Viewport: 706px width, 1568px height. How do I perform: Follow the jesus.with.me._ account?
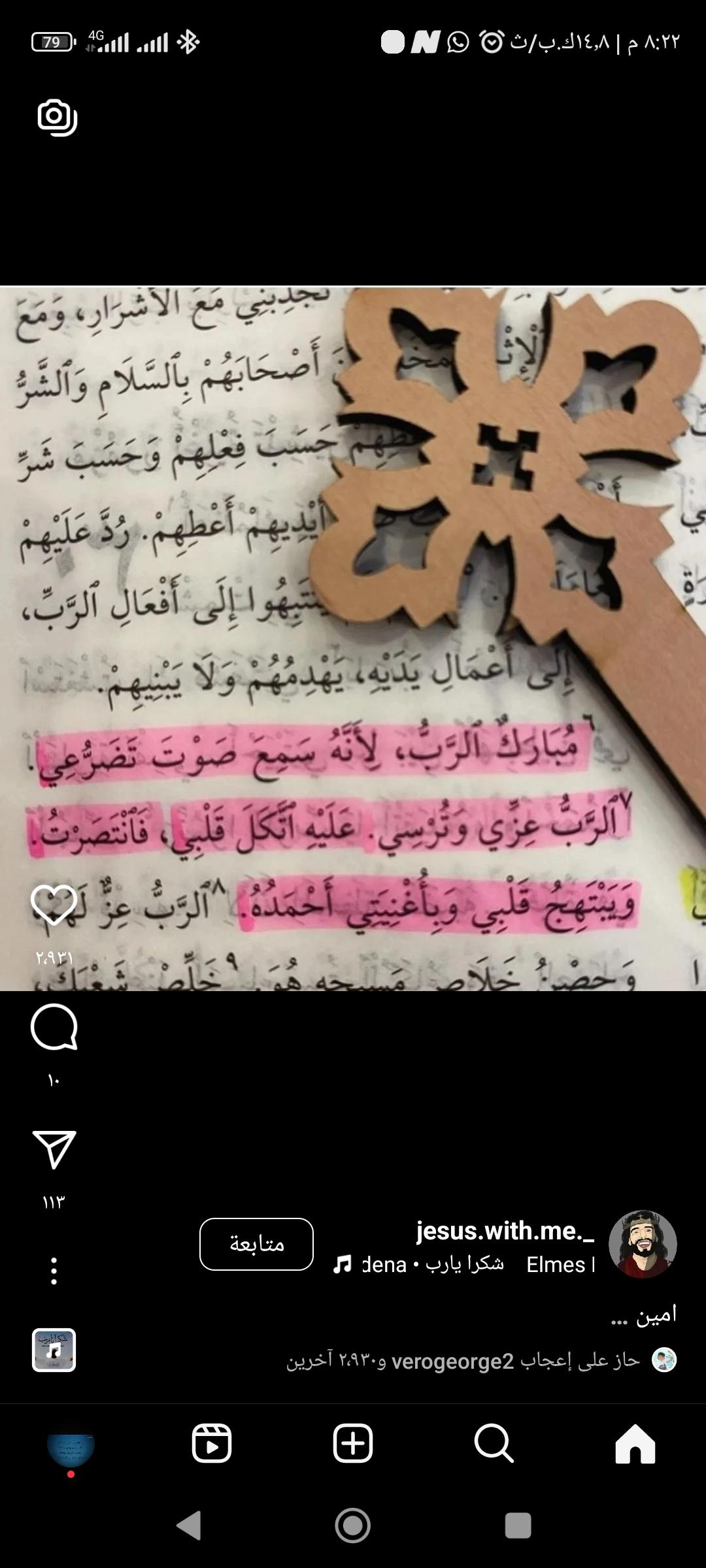[x=256, y=1244]
